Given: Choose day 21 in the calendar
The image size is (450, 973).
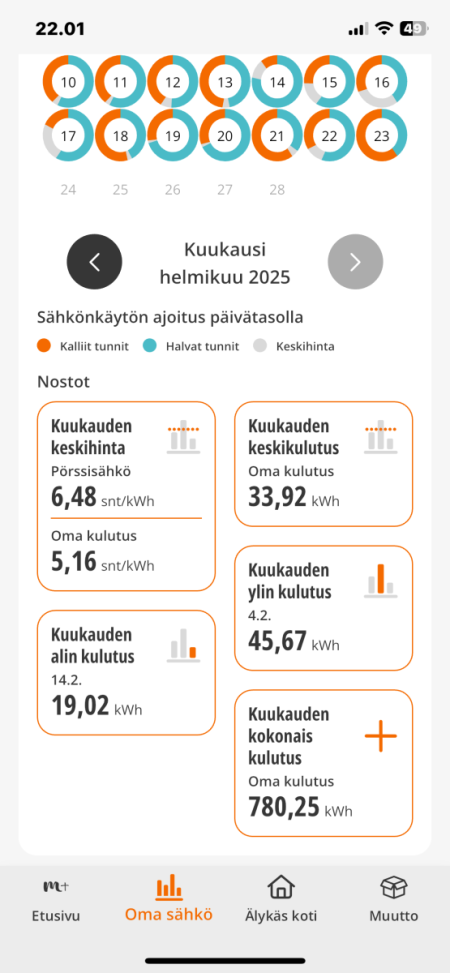Looking at the screenshot, I should coord(277,135).
